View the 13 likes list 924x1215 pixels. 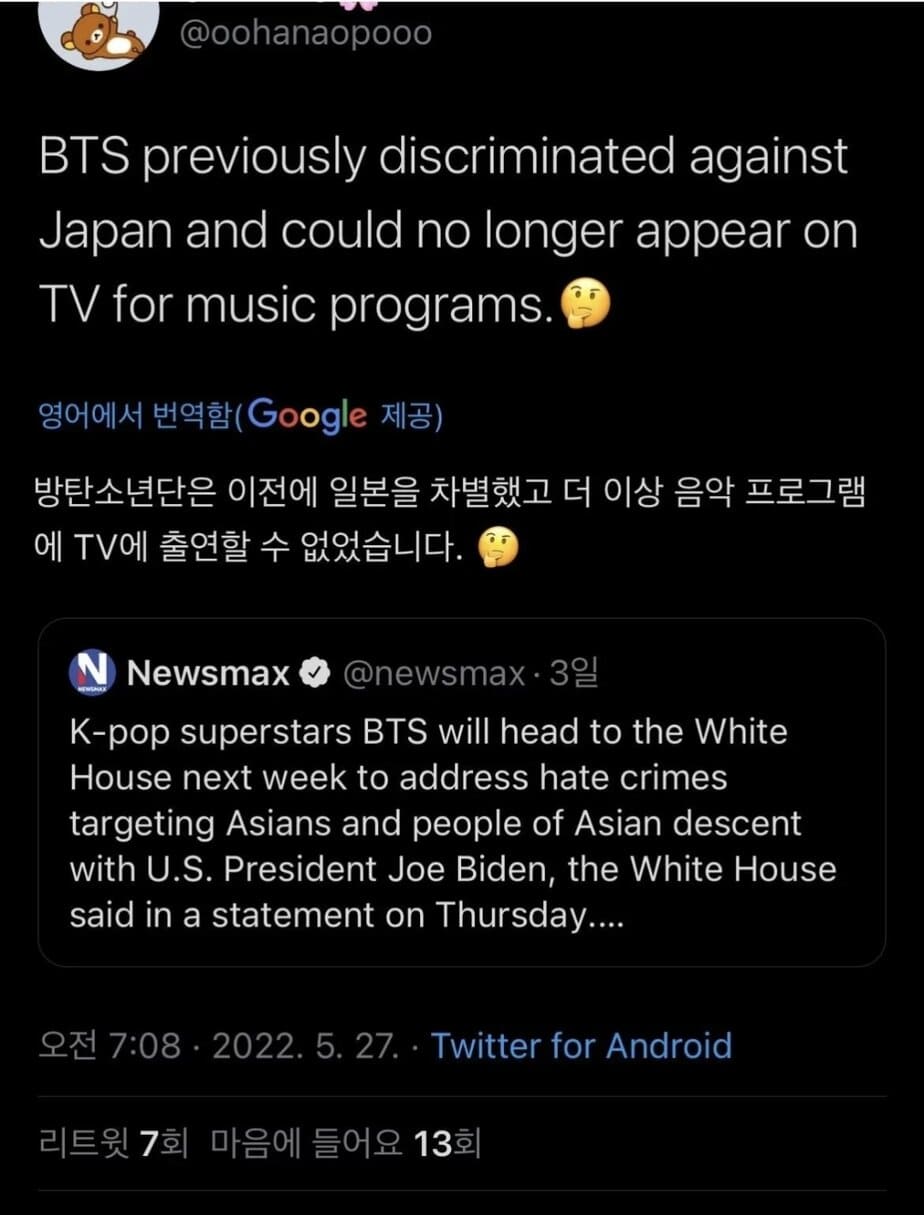point(346,1143)
